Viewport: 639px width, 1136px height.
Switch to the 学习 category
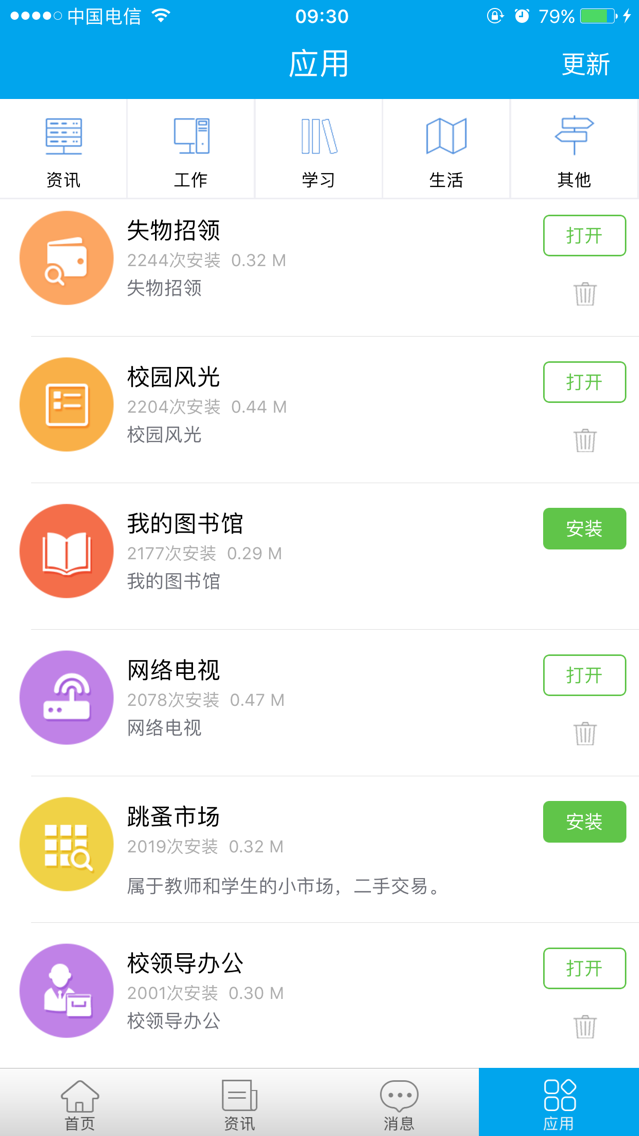[x=319, y=150]
